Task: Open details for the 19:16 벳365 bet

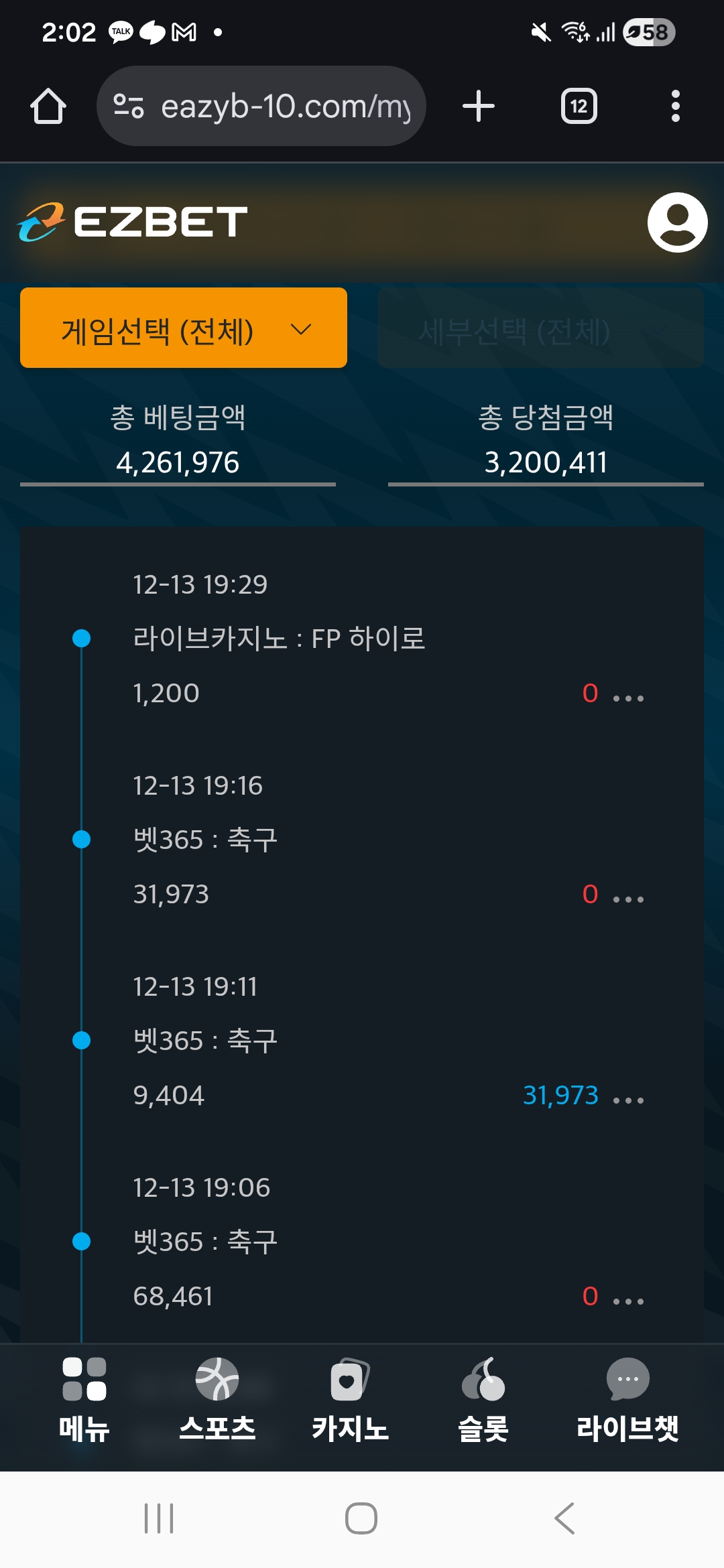Action: click(x=628, y=899)
